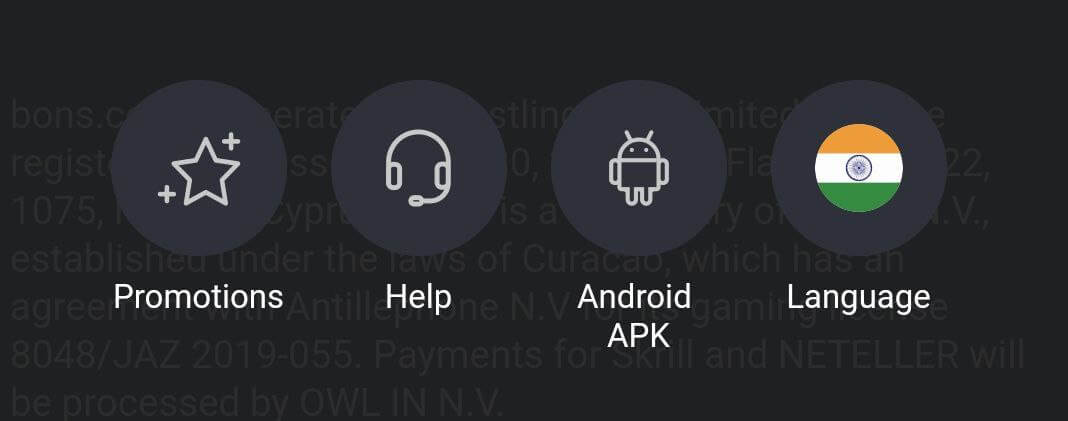Screen dimensions: 1068x421
Task: Open Help support headset
Action: point(418,168)
